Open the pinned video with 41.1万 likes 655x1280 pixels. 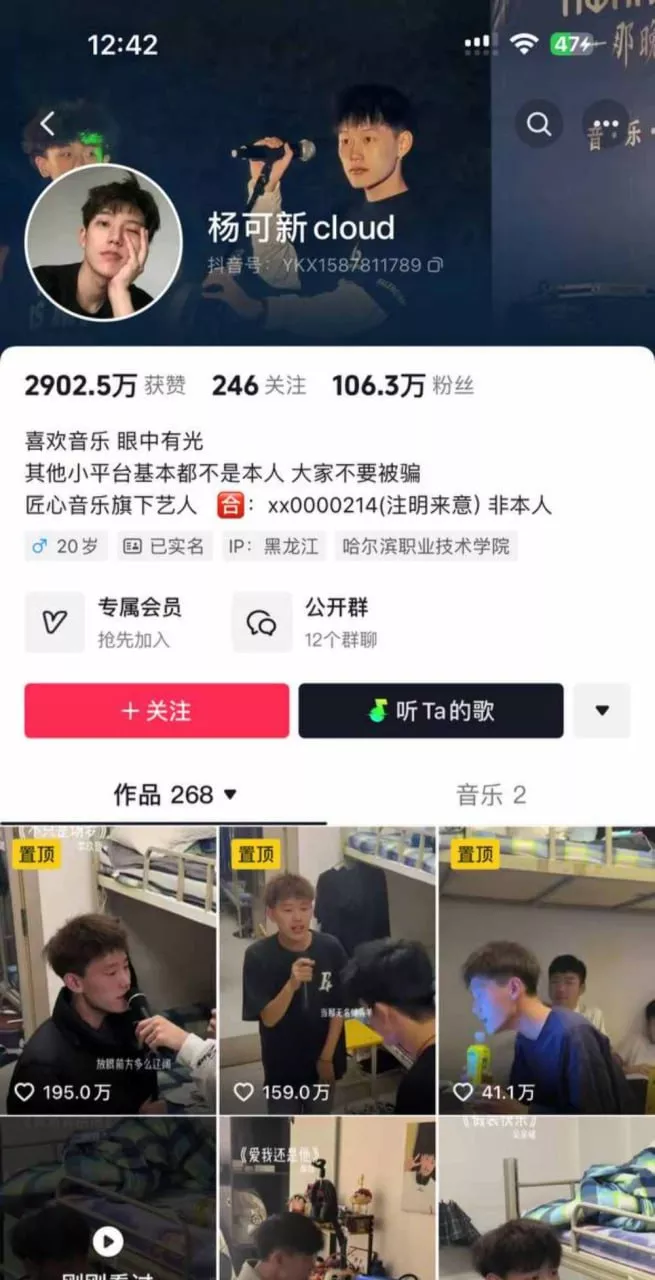tap(547, 970)
